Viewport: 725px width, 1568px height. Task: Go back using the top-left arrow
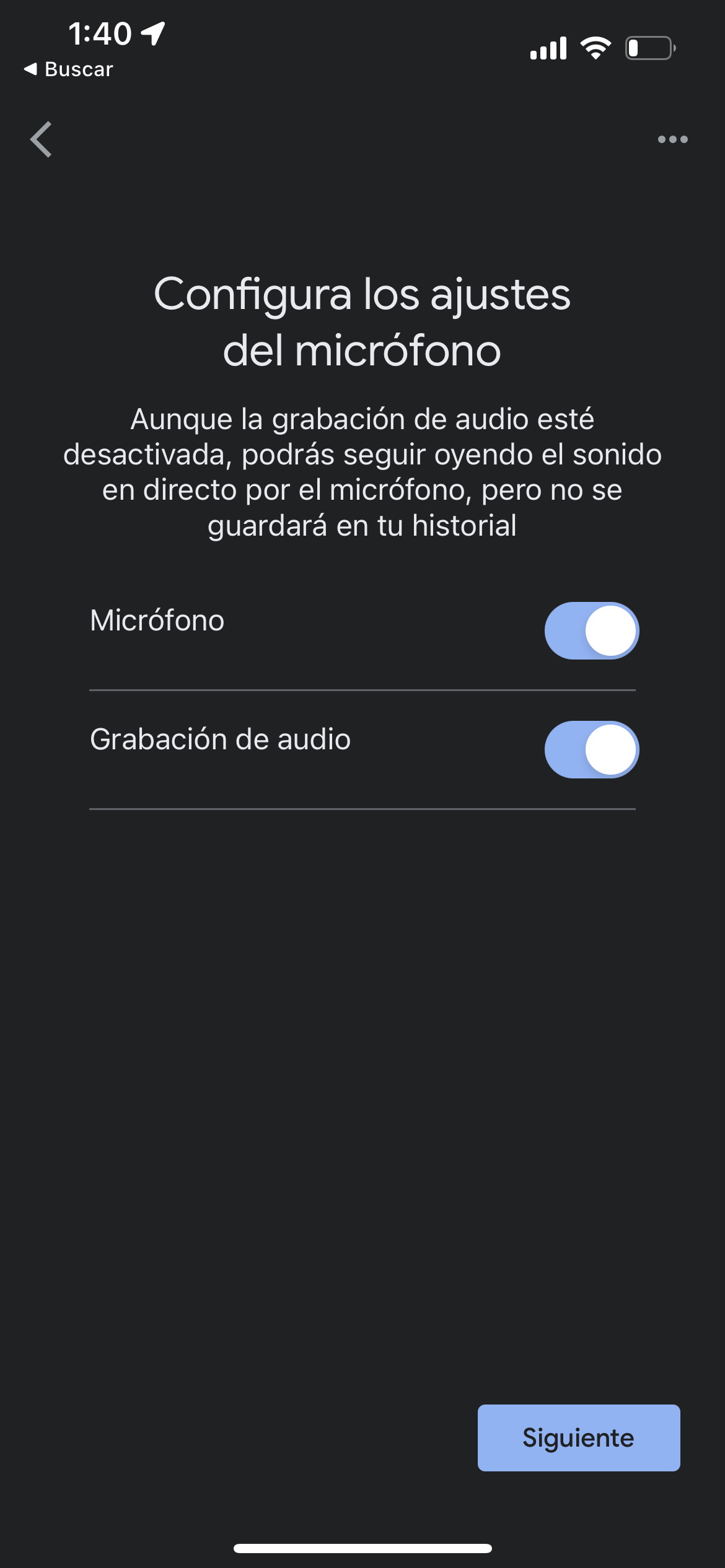coord(42,139)
